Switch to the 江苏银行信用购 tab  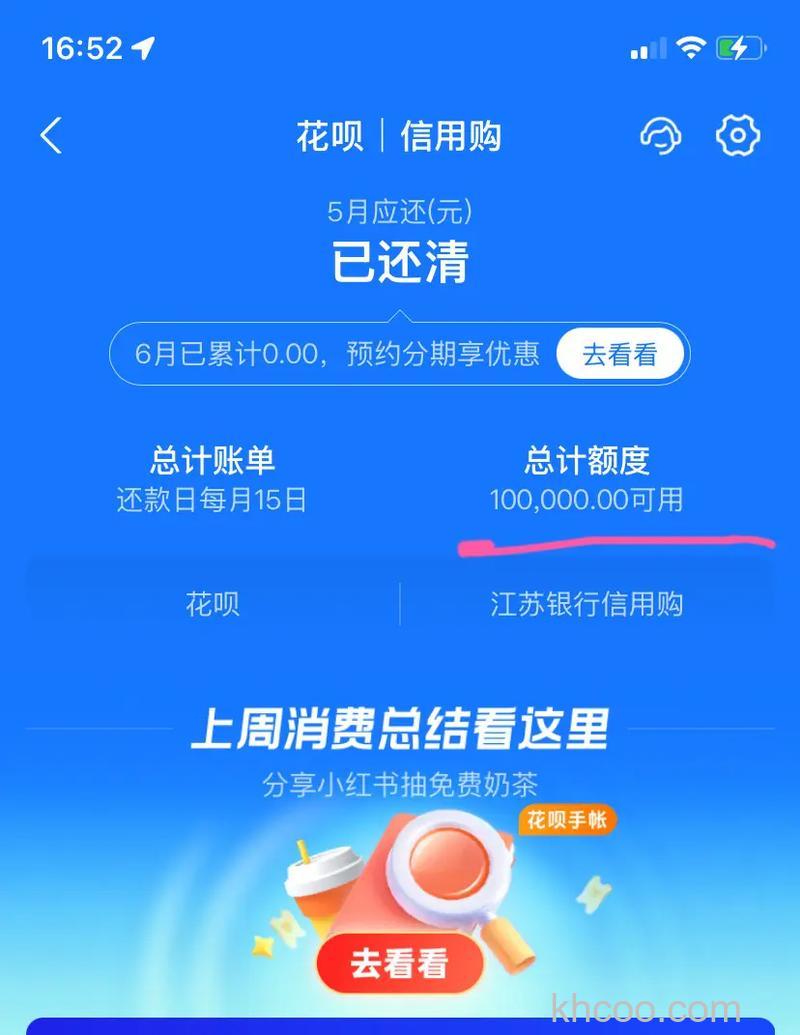tap(583, 604)
